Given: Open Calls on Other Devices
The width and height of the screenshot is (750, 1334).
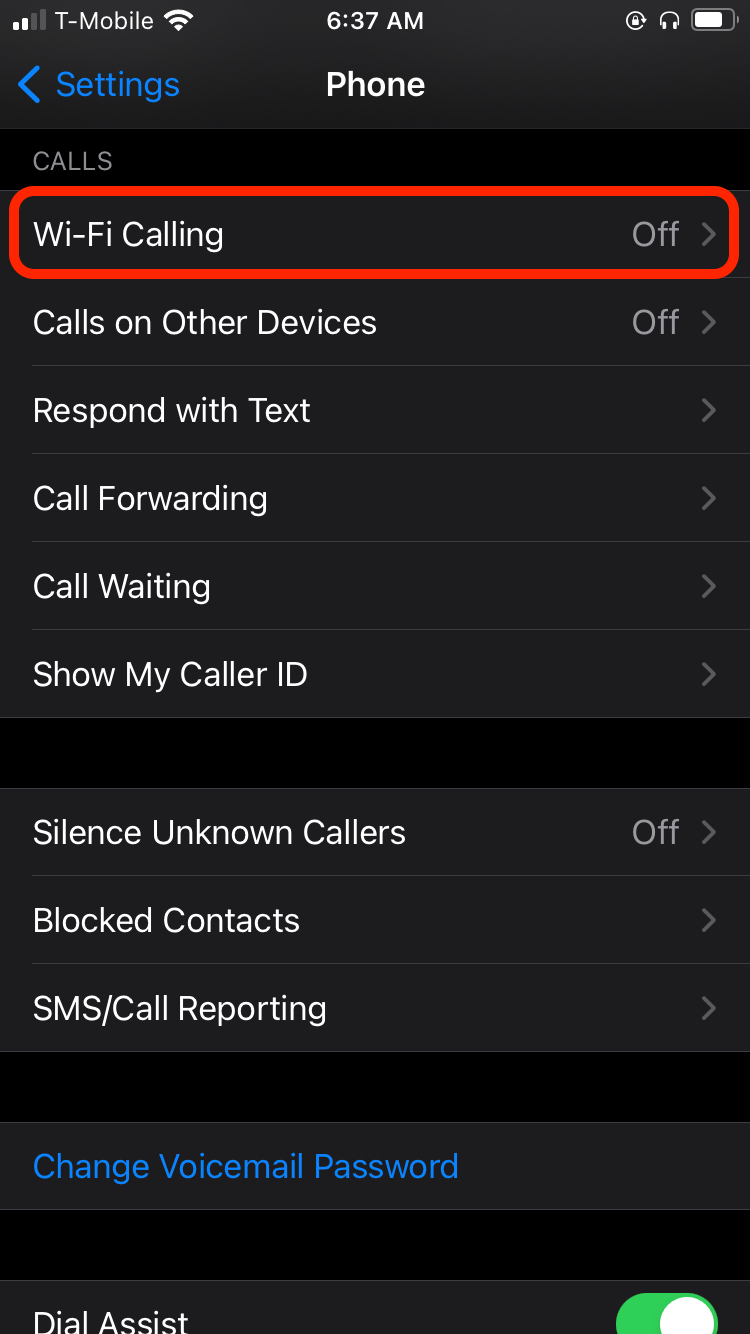Looking at the screenshot, I should 375,323.
